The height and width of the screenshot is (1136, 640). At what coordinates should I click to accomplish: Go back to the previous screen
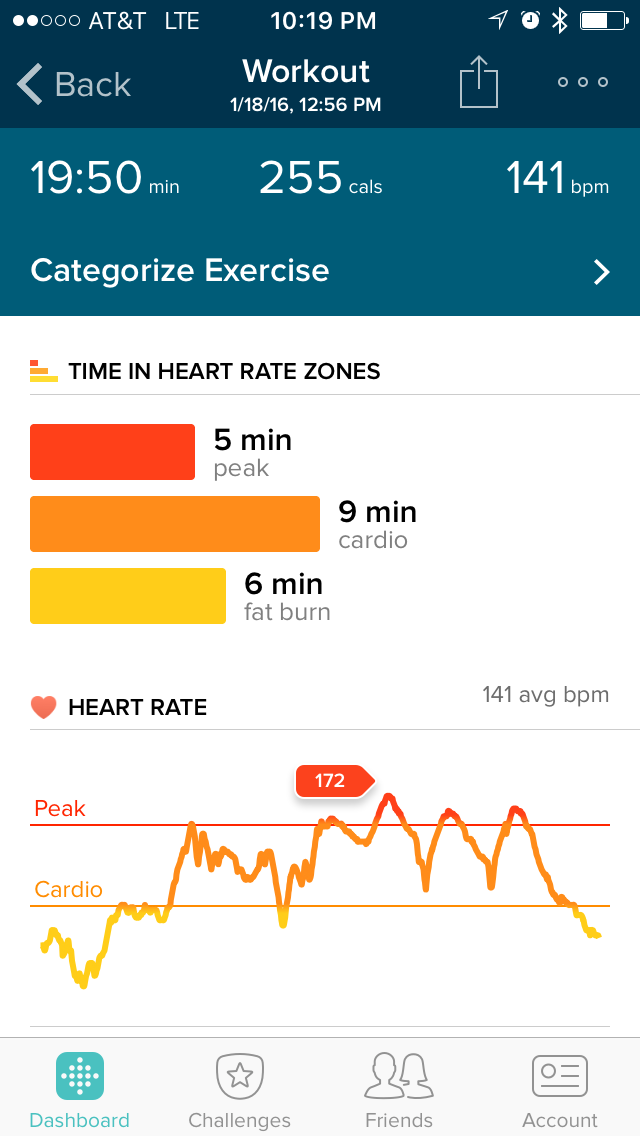point(74,84)
